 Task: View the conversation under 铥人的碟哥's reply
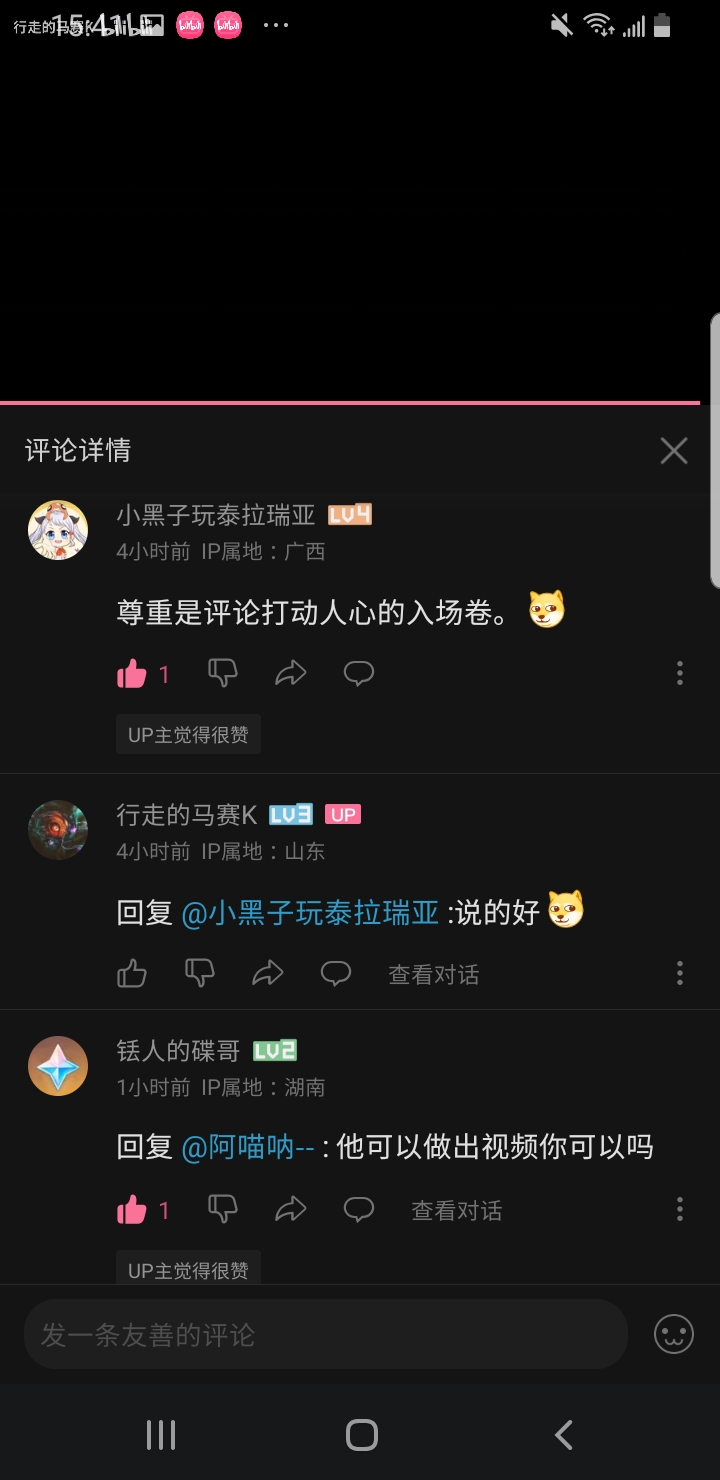point(457,1211)
